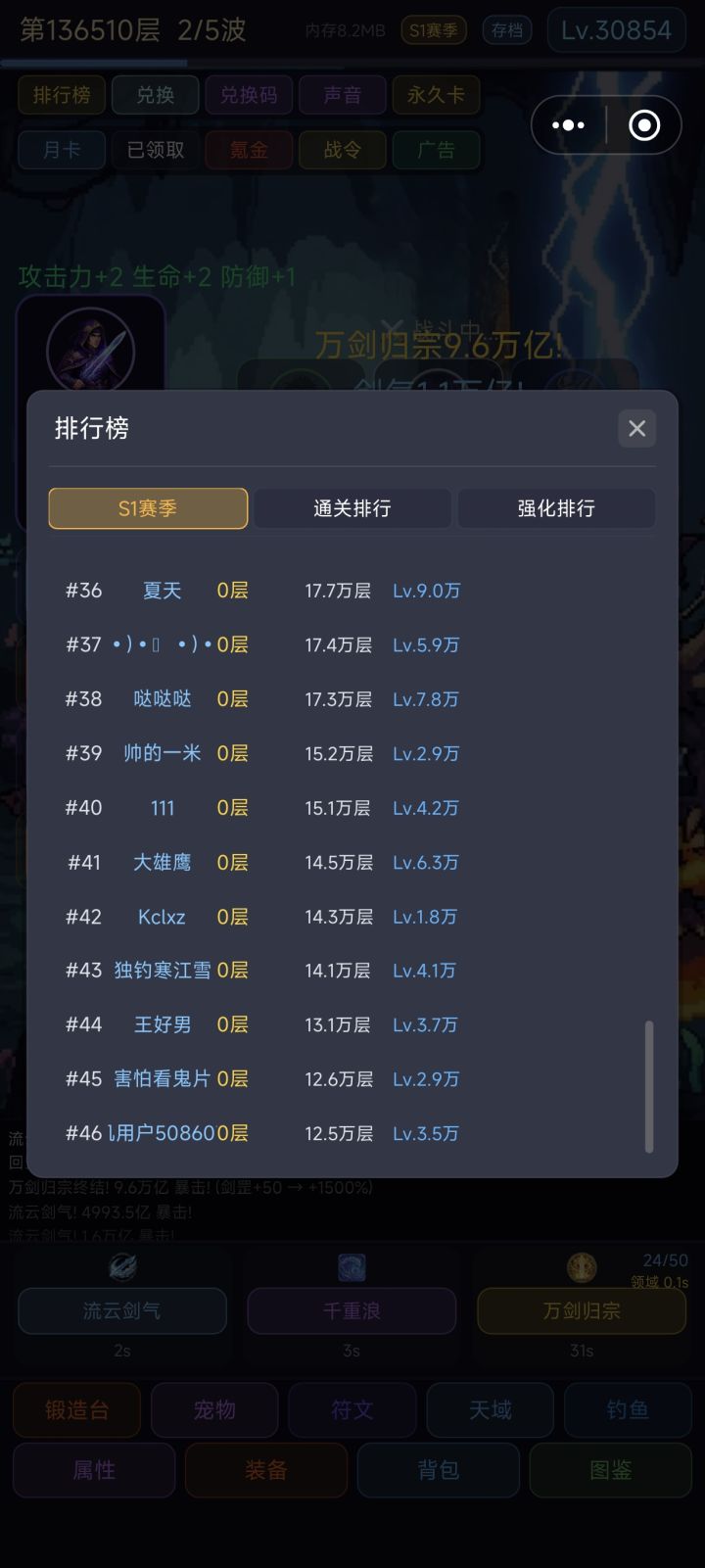Select the 流云剑气 sword skill icon
This screenshot has width=705, height=1568.
(121, 1266)
